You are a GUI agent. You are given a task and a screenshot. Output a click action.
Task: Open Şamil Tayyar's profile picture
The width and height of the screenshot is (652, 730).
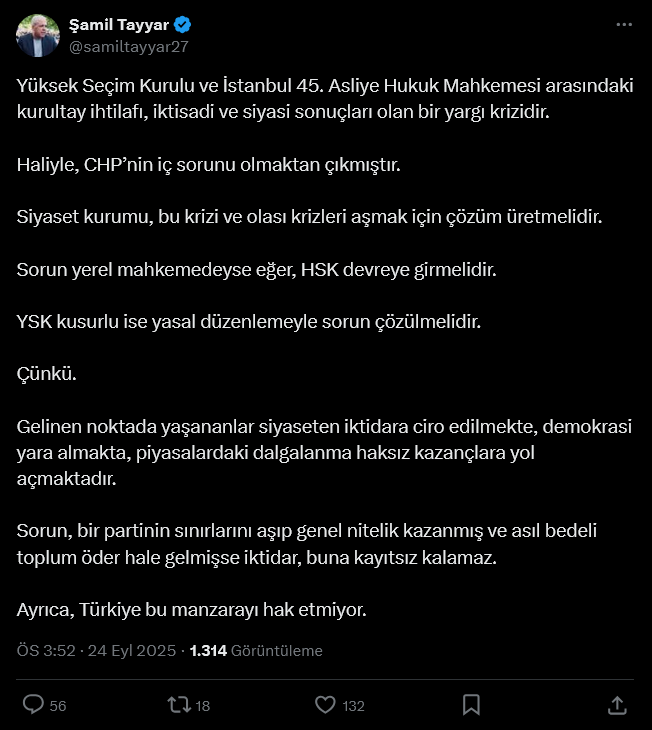point(37,35)
